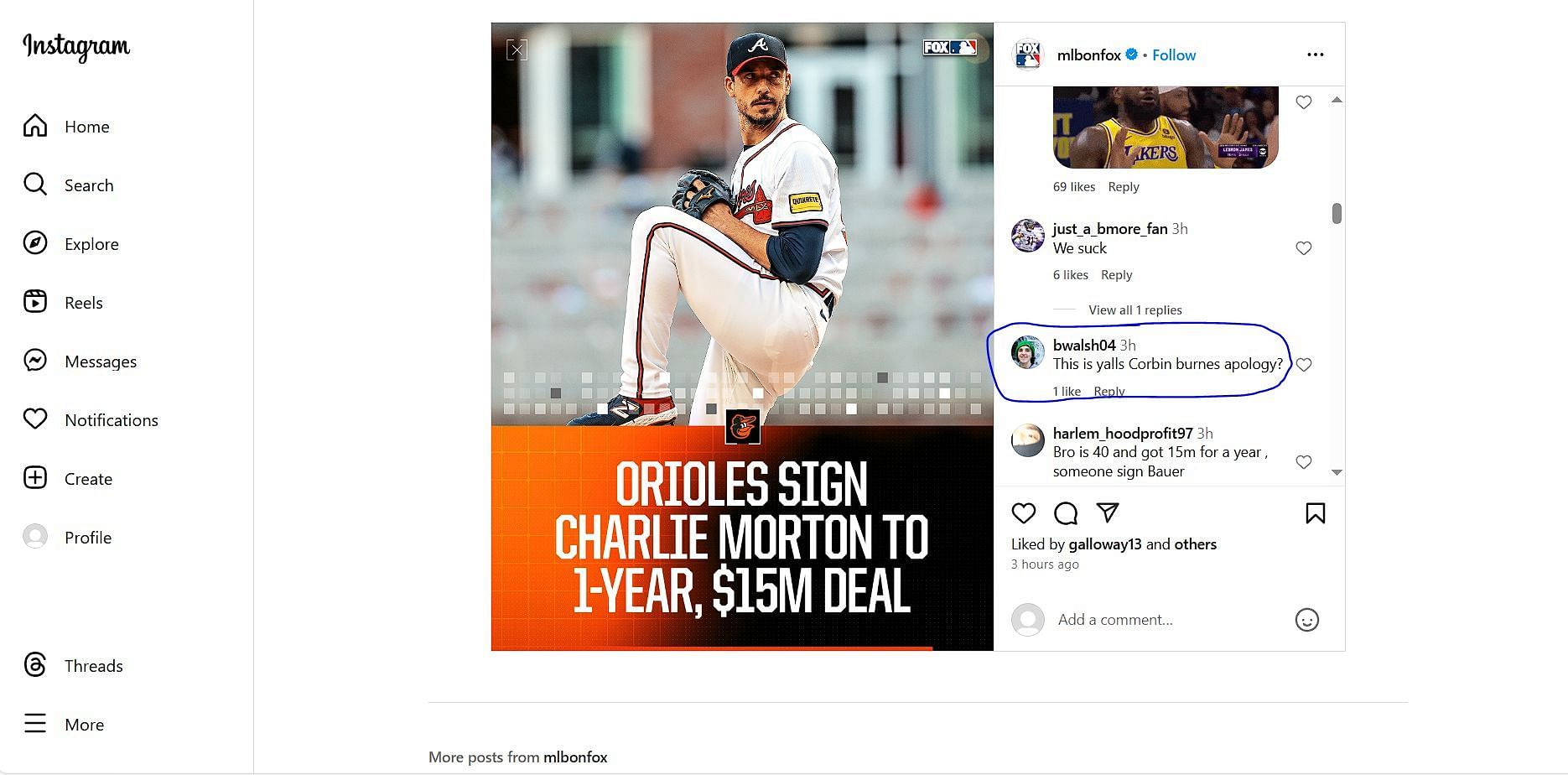Open post options three-dot menu
Screen dimensions: 1568x775
(1315, 55)
